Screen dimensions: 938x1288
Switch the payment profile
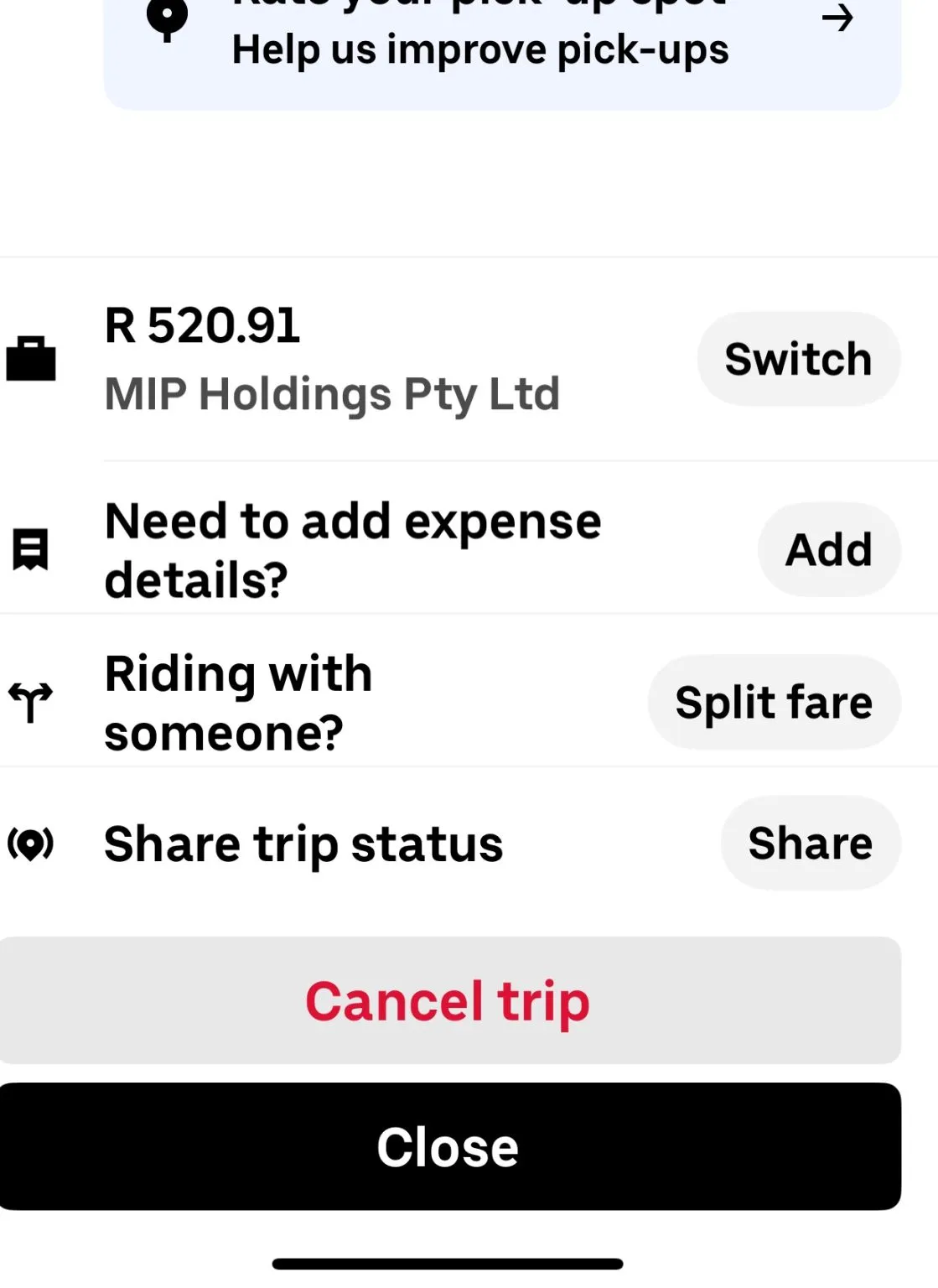click(x=798, y=359)
